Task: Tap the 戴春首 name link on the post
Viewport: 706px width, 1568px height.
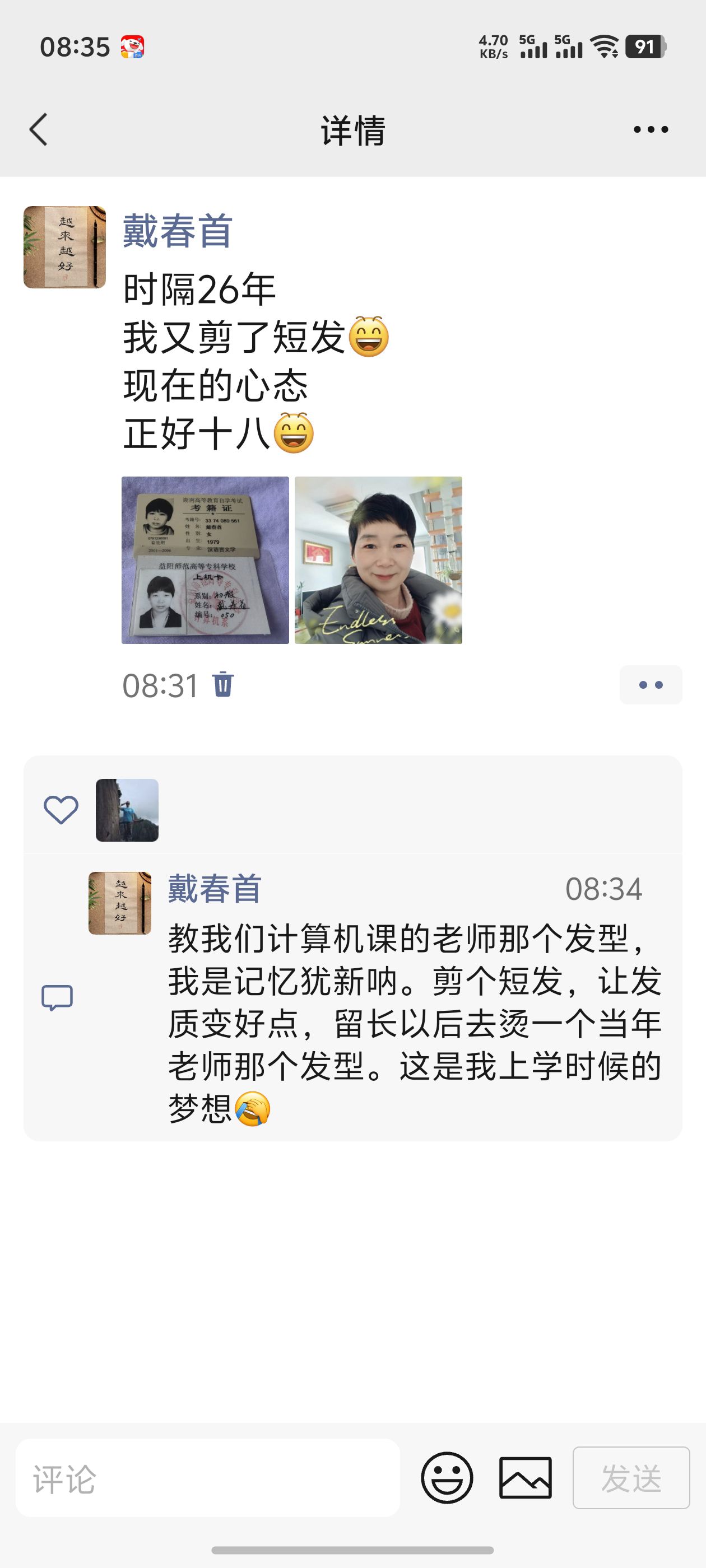Action: [x=177, y=231]
